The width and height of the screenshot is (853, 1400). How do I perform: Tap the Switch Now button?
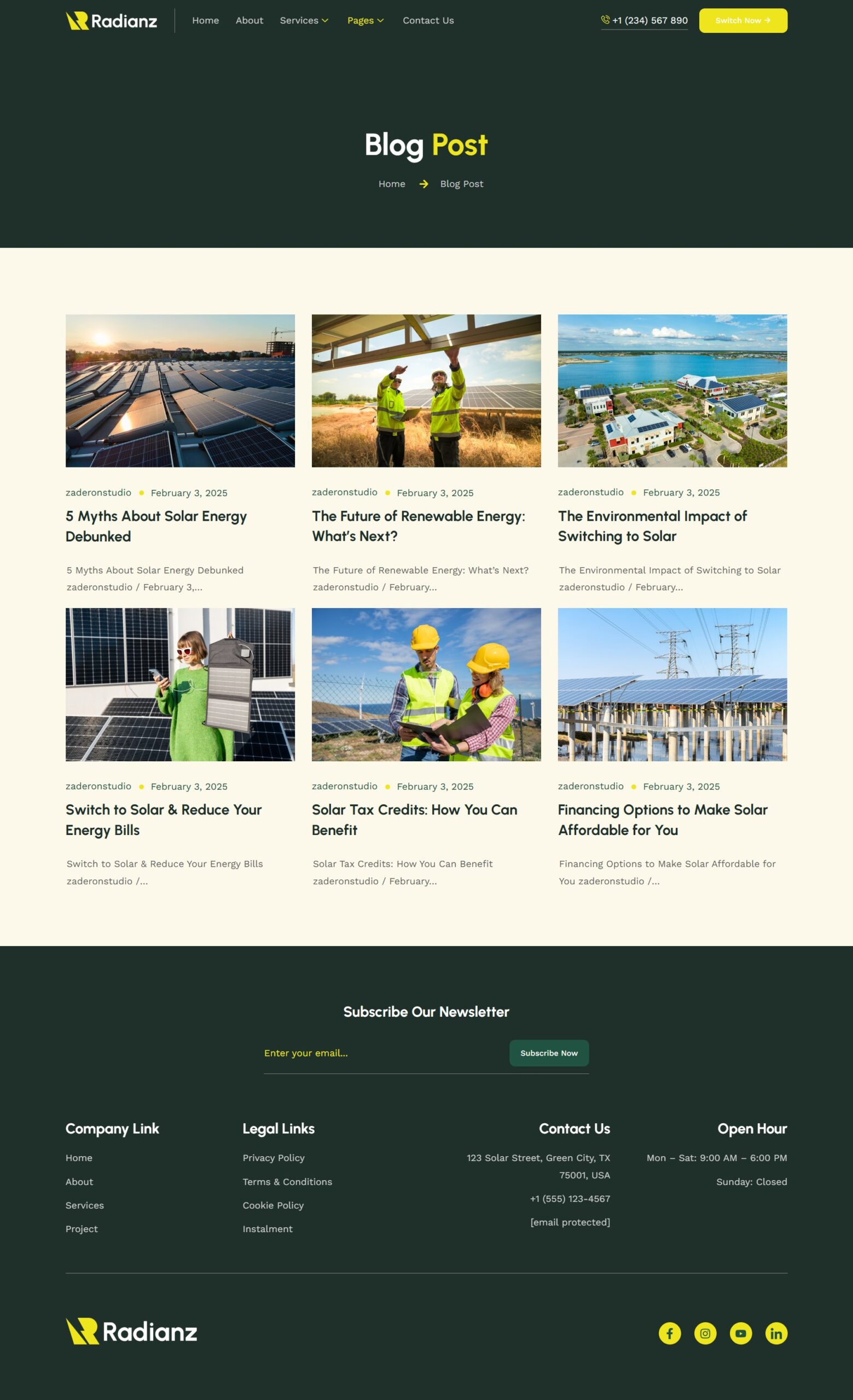743,20
